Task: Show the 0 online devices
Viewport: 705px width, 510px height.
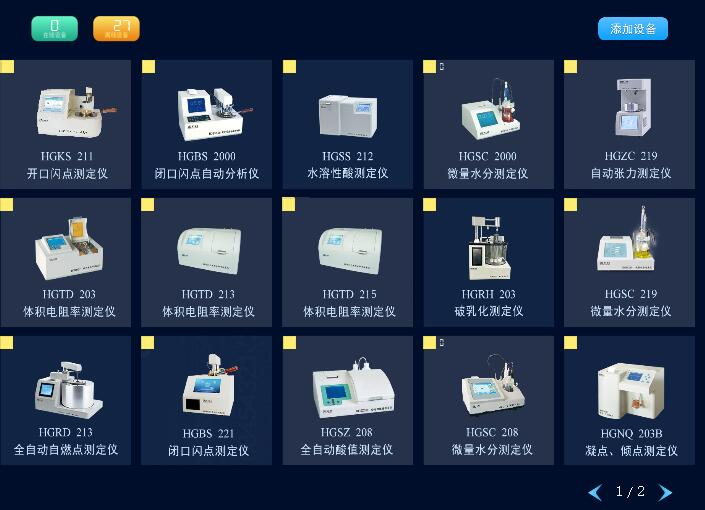Action: pyautogui.click(x=54, y=29)
